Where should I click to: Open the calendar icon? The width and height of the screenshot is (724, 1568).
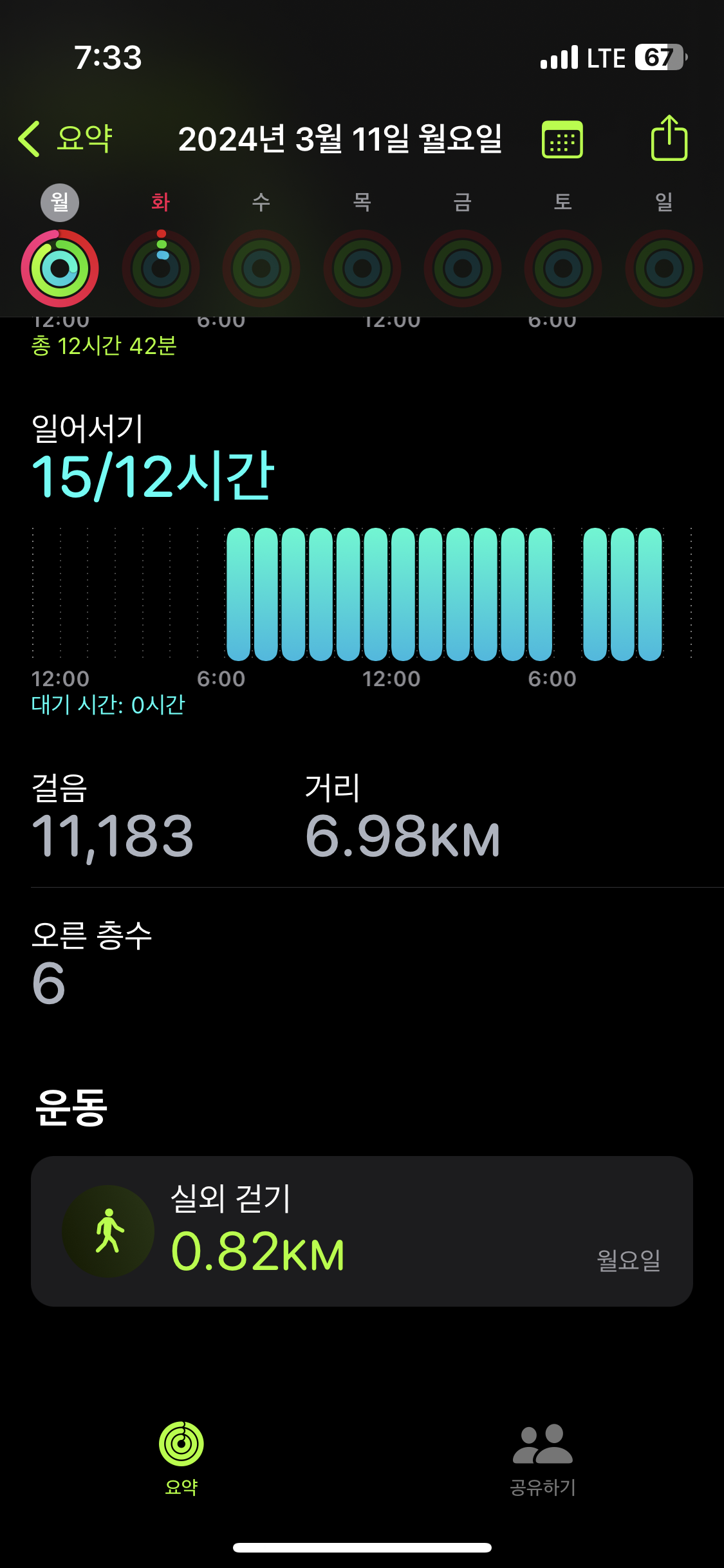(x=562, y=139)
